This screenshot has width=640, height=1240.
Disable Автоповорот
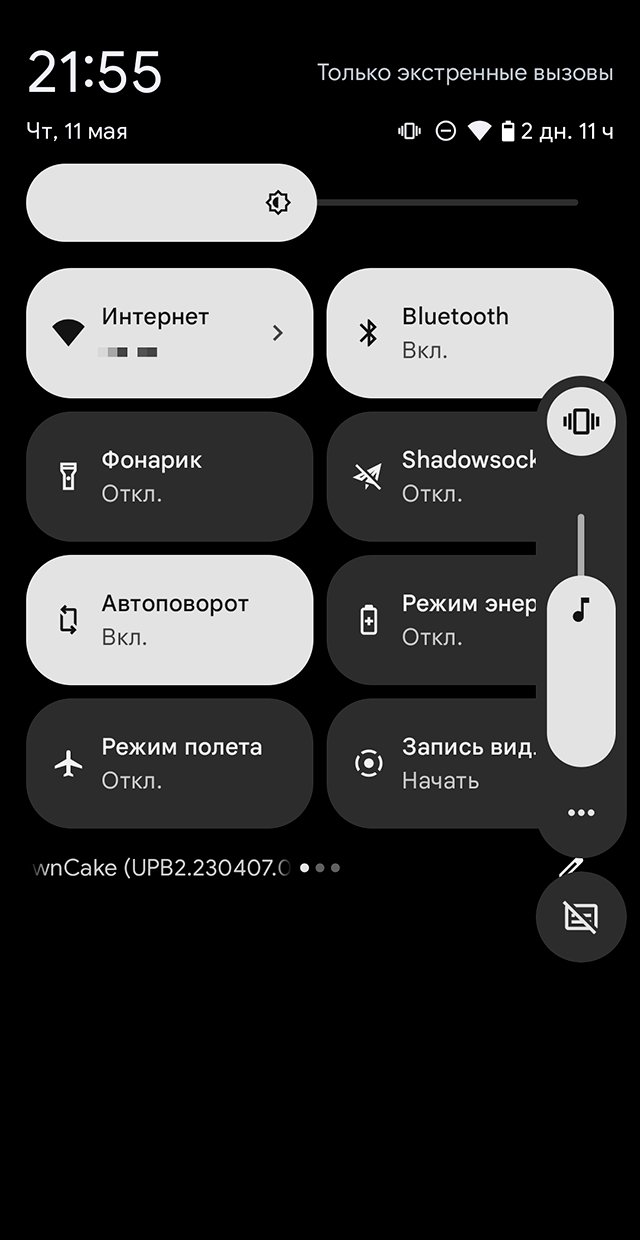(169, 620)
